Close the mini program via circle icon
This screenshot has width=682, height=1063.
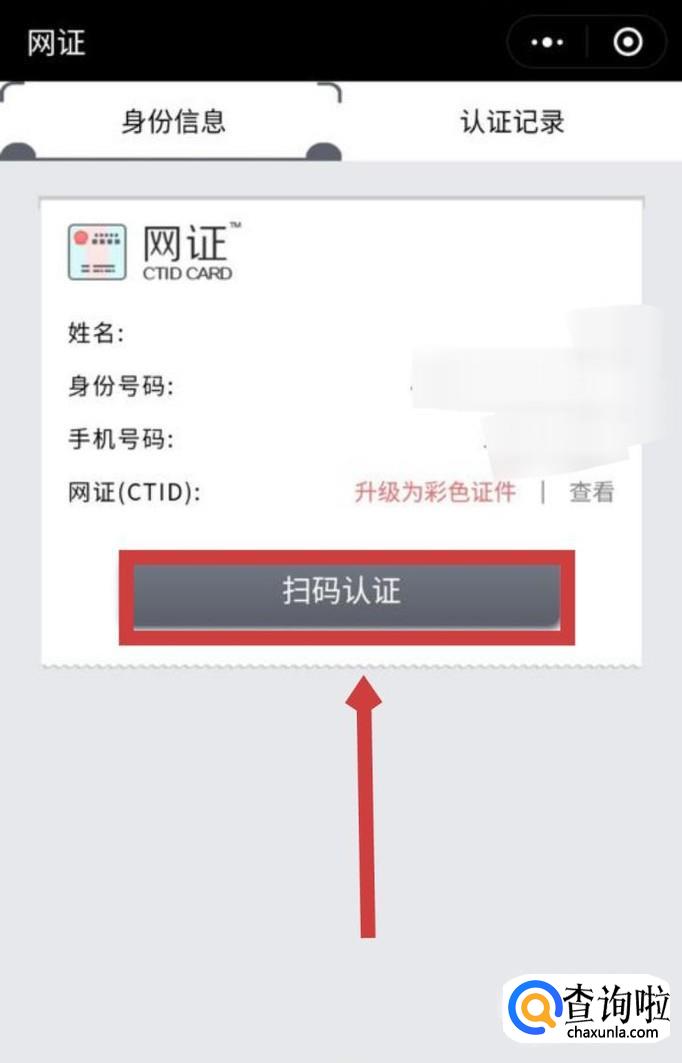pyautogui.click(x=628, y=42)
